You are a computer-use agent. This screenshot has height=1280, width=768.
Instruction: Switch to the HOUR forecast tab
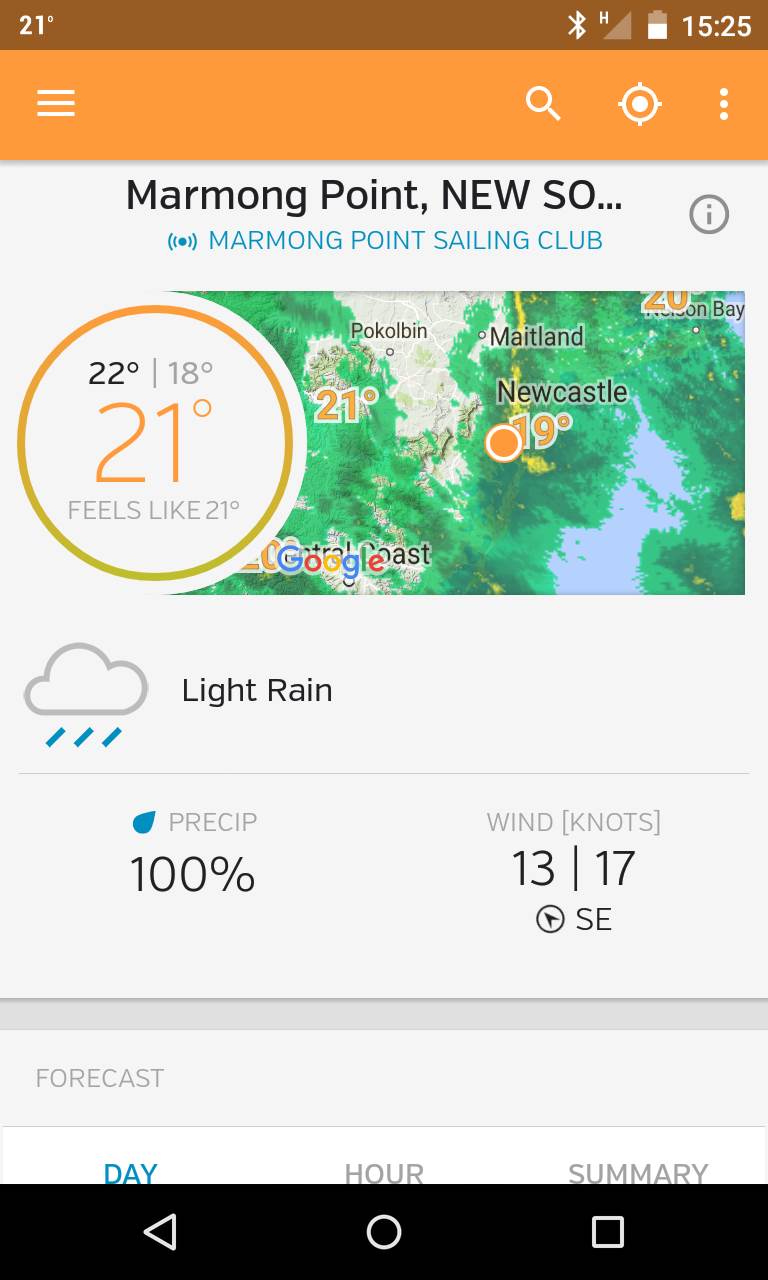(384, 1170)
